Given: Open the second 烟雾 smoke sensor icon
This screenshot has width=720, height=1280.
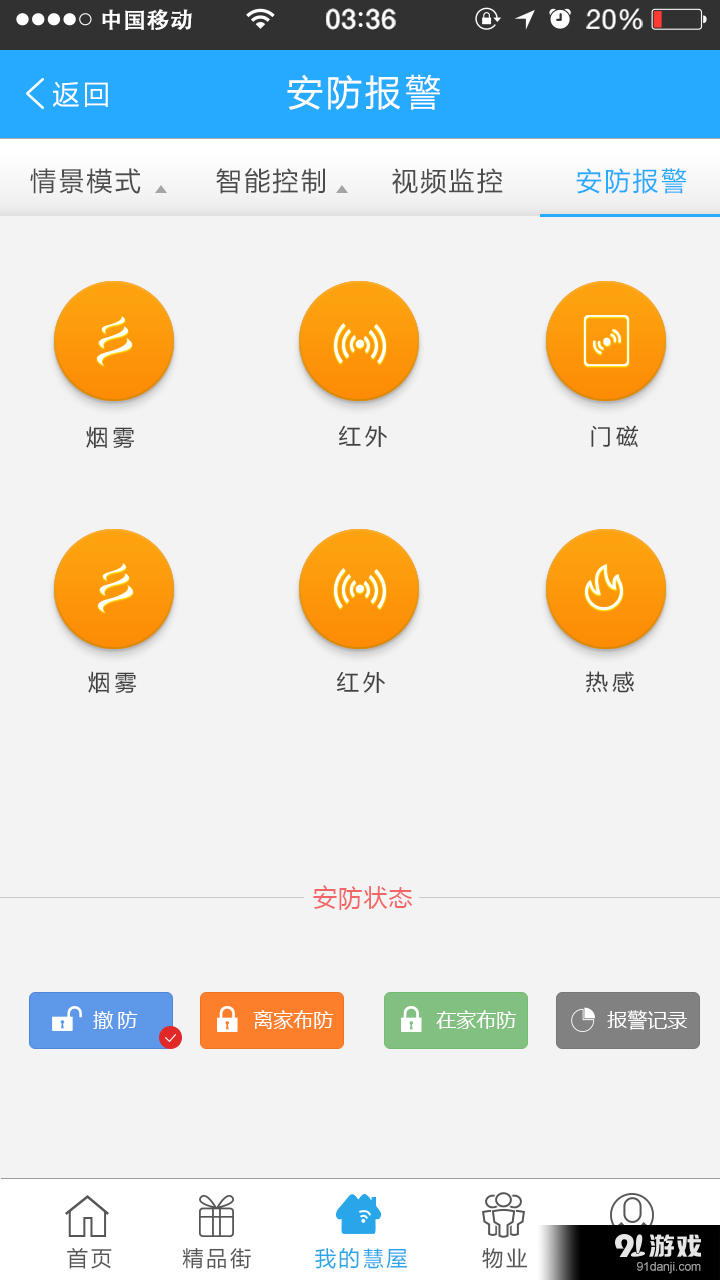Looking at the screenshot, I should point(114,589).
